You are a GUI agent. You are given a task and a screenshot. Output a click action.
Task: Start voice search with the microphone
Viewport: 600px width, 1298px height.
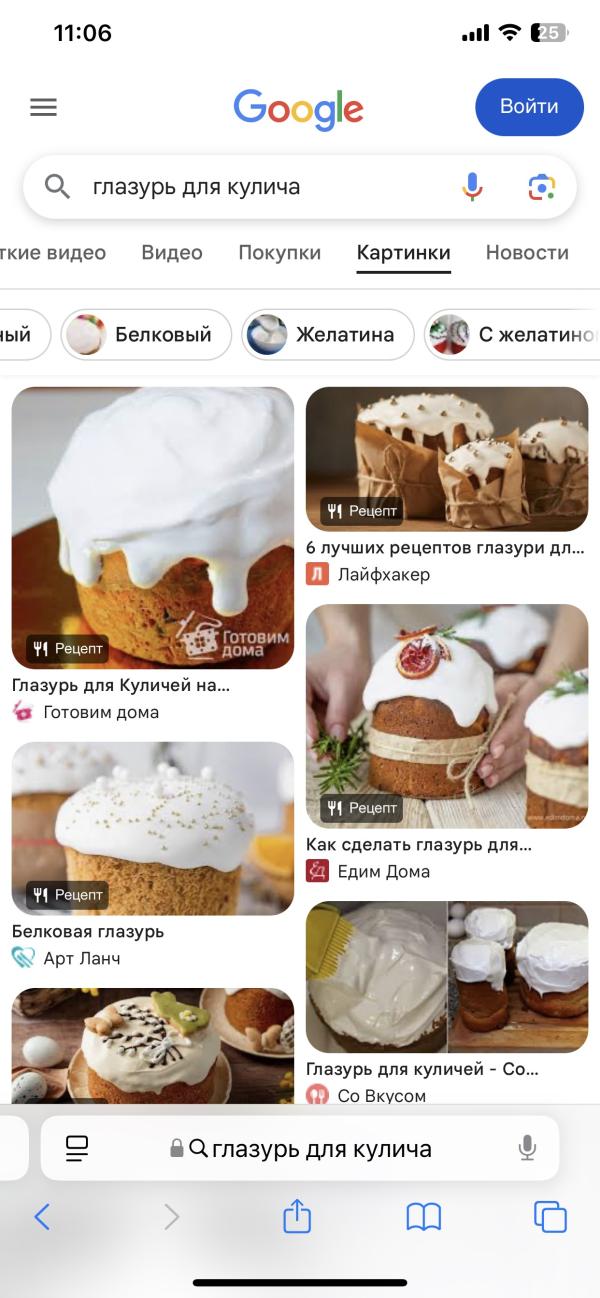click(x=472, y=187)
